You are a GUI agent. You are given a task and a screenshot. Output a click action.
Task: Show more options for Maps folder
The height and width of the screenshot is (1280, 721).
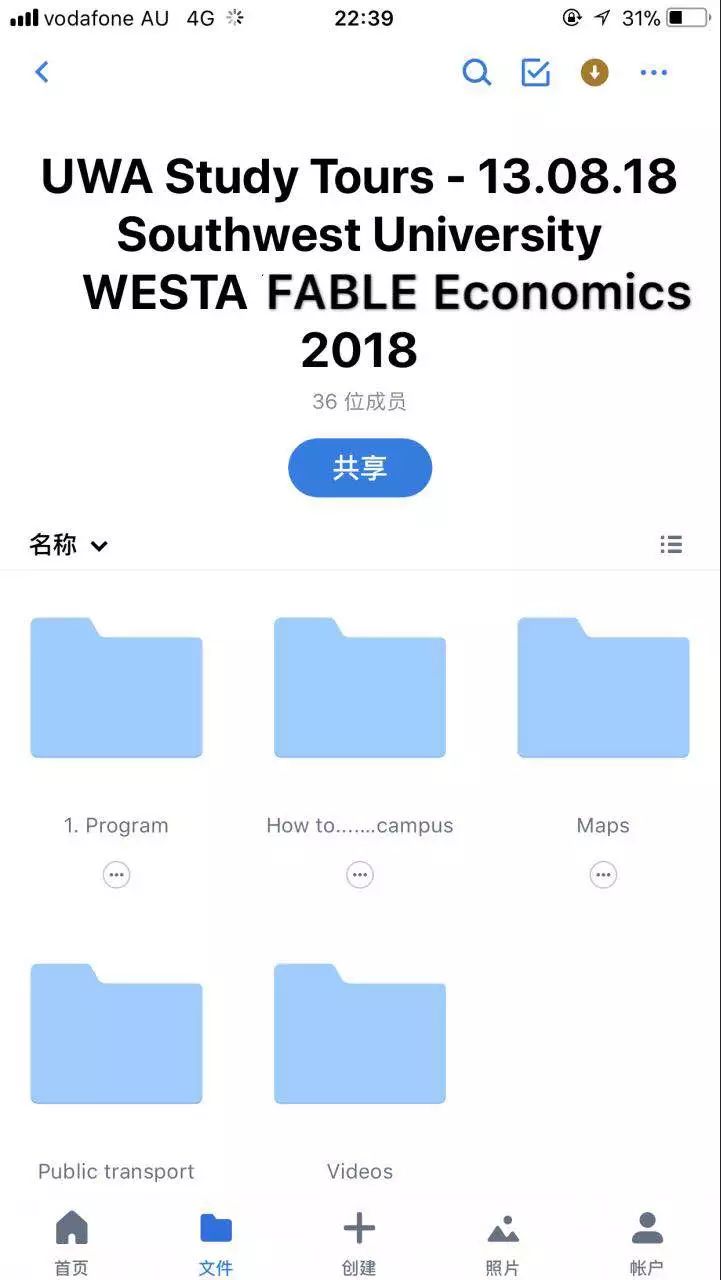tap(603, 875)
